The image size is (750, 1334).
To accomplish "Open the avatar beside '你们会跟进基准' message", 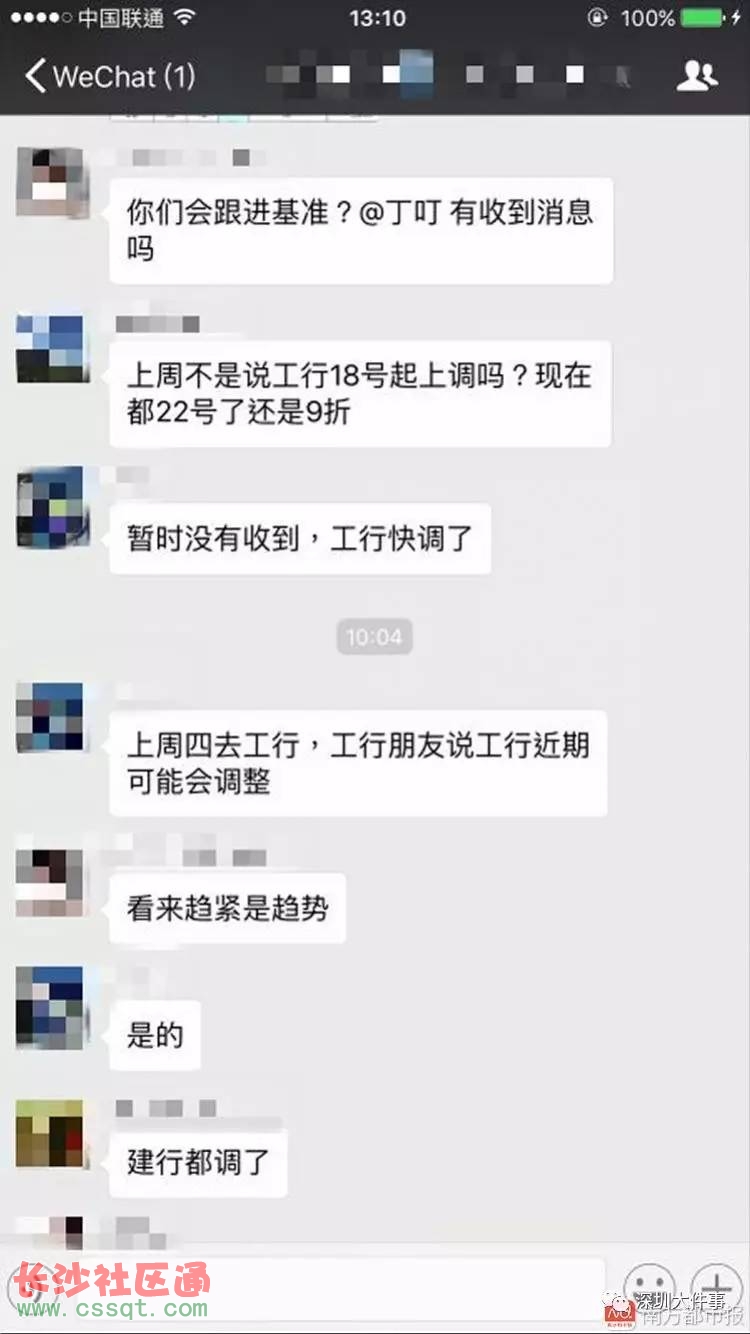I will (51, 182).
